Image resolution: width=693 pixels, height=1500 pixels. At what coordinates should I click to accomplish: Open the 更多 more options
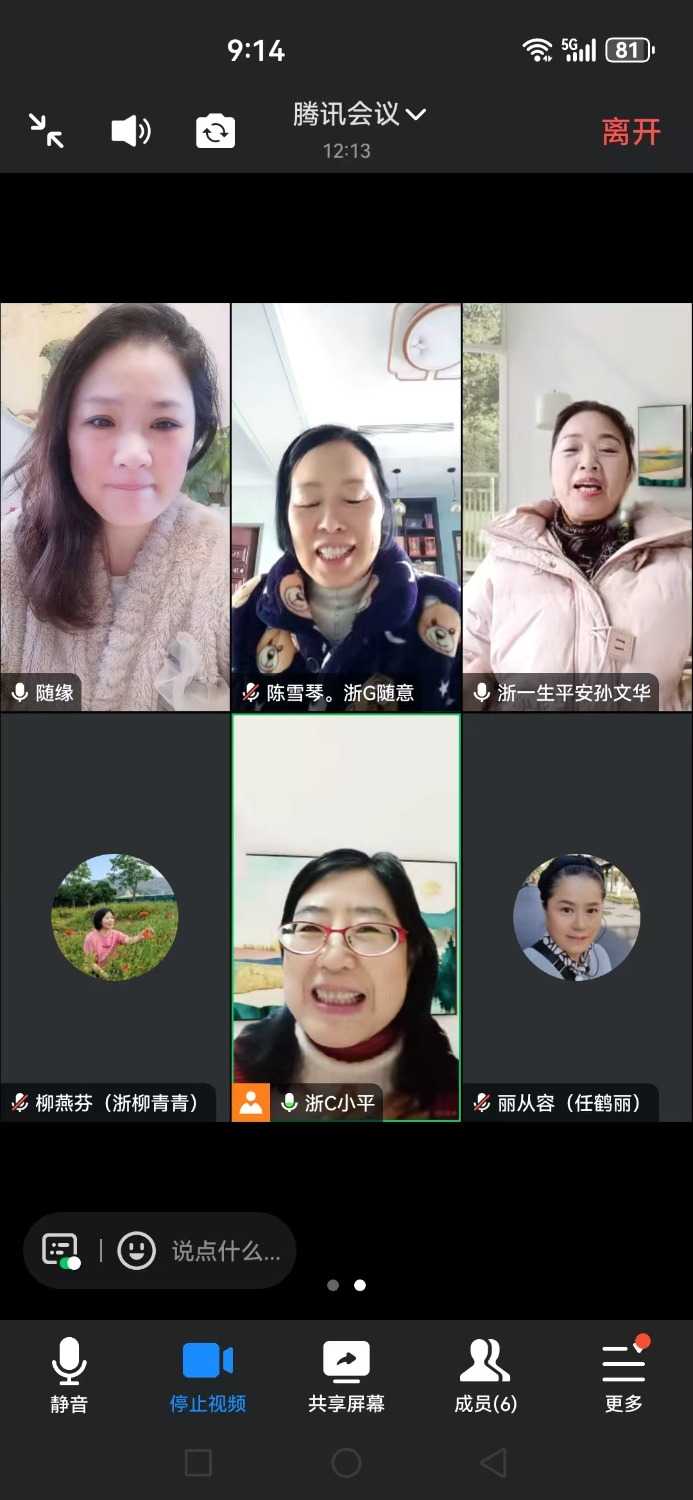(x=623, y=1375)
